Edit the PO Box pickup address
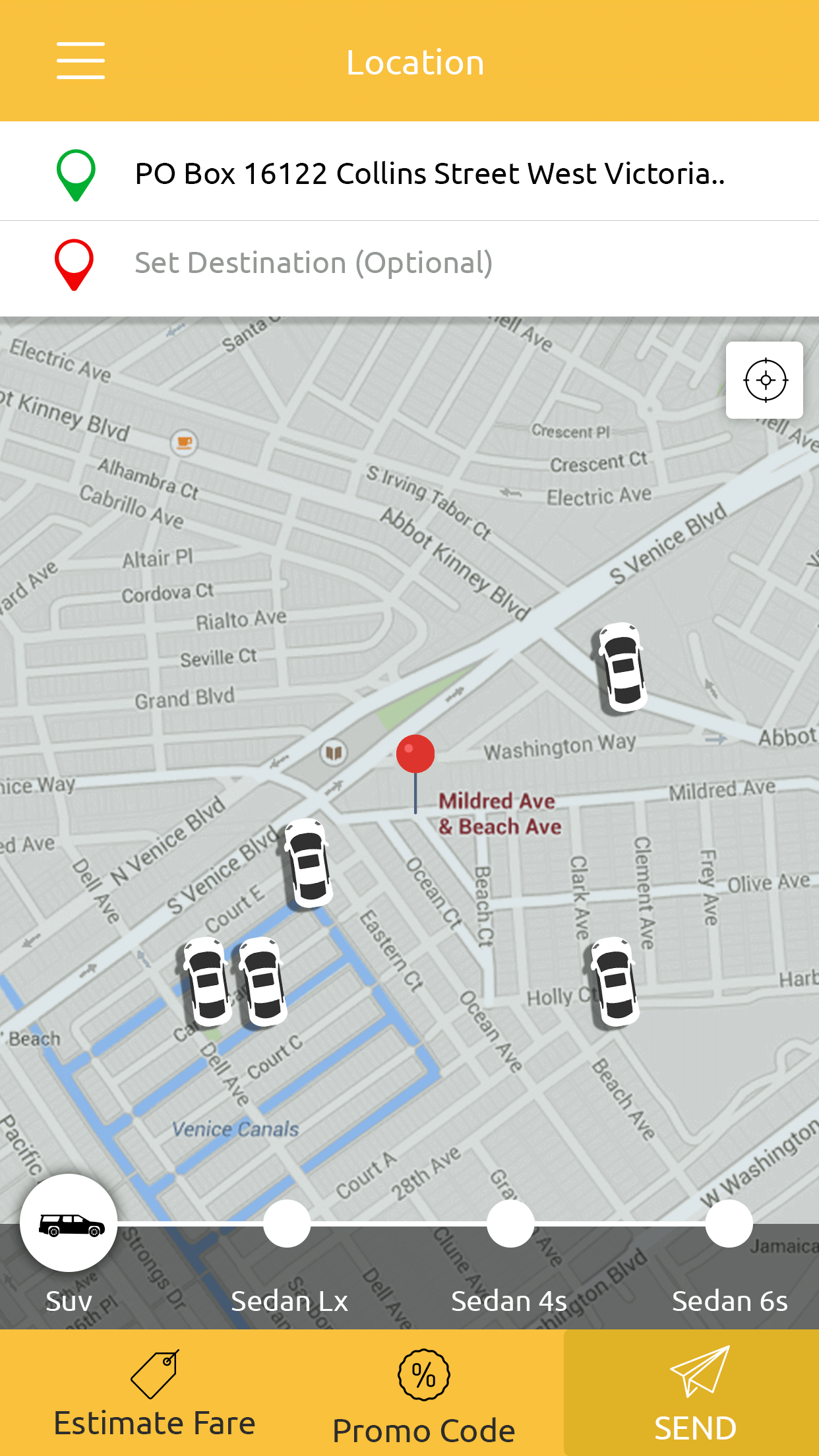819x1456 pixels. 429,174
